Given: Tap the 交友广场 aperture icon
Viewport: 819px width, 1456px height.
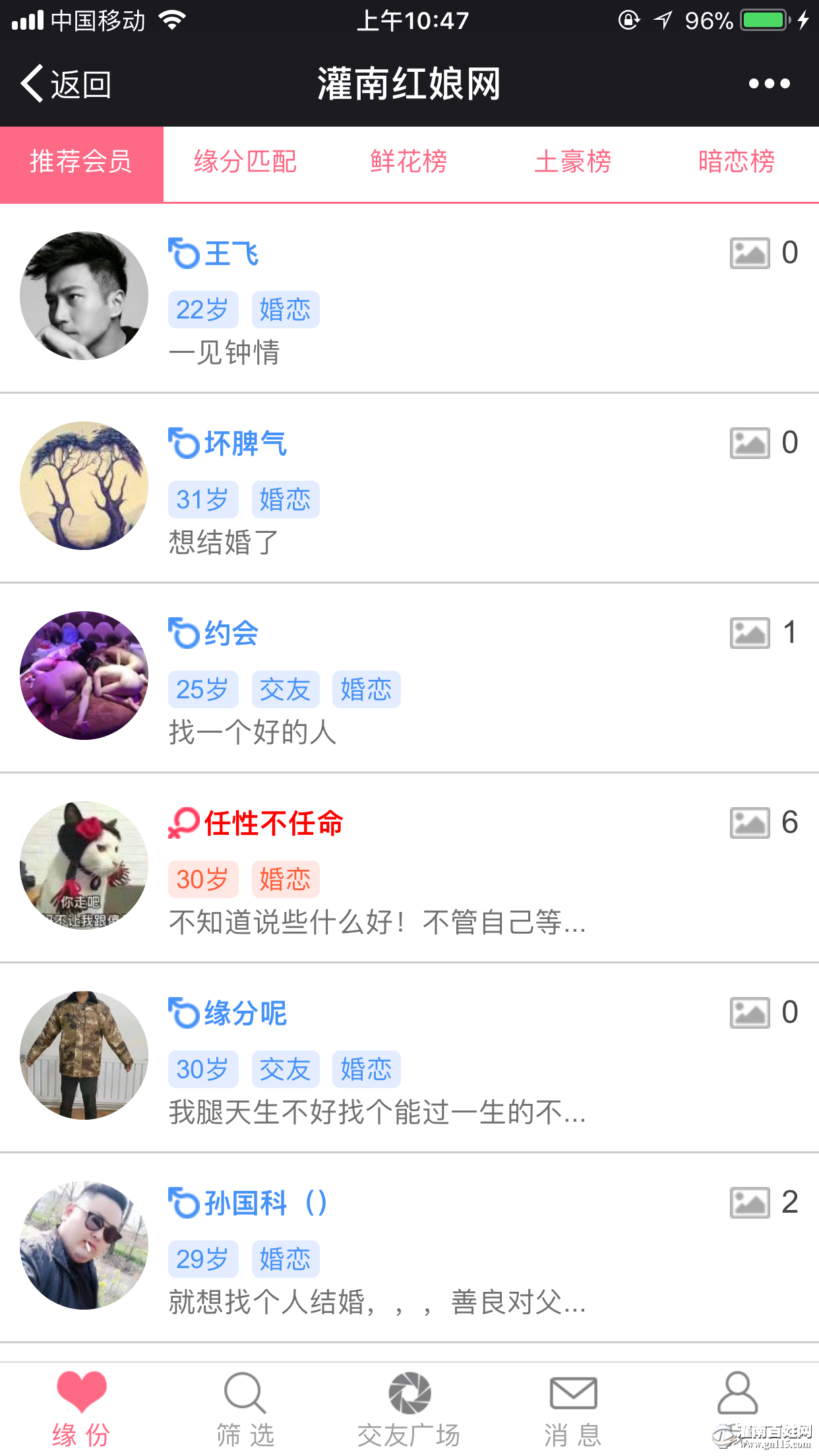Looking at the screenshot, I should (409, 1391).
